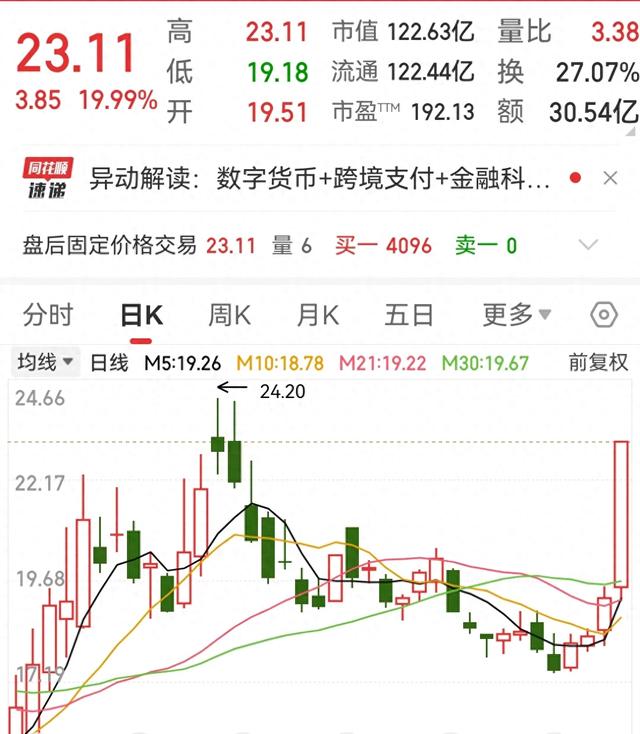Open the 均线 indicator dropdown
The height and width of the screenshot is (734, 640).
[46, 363]
